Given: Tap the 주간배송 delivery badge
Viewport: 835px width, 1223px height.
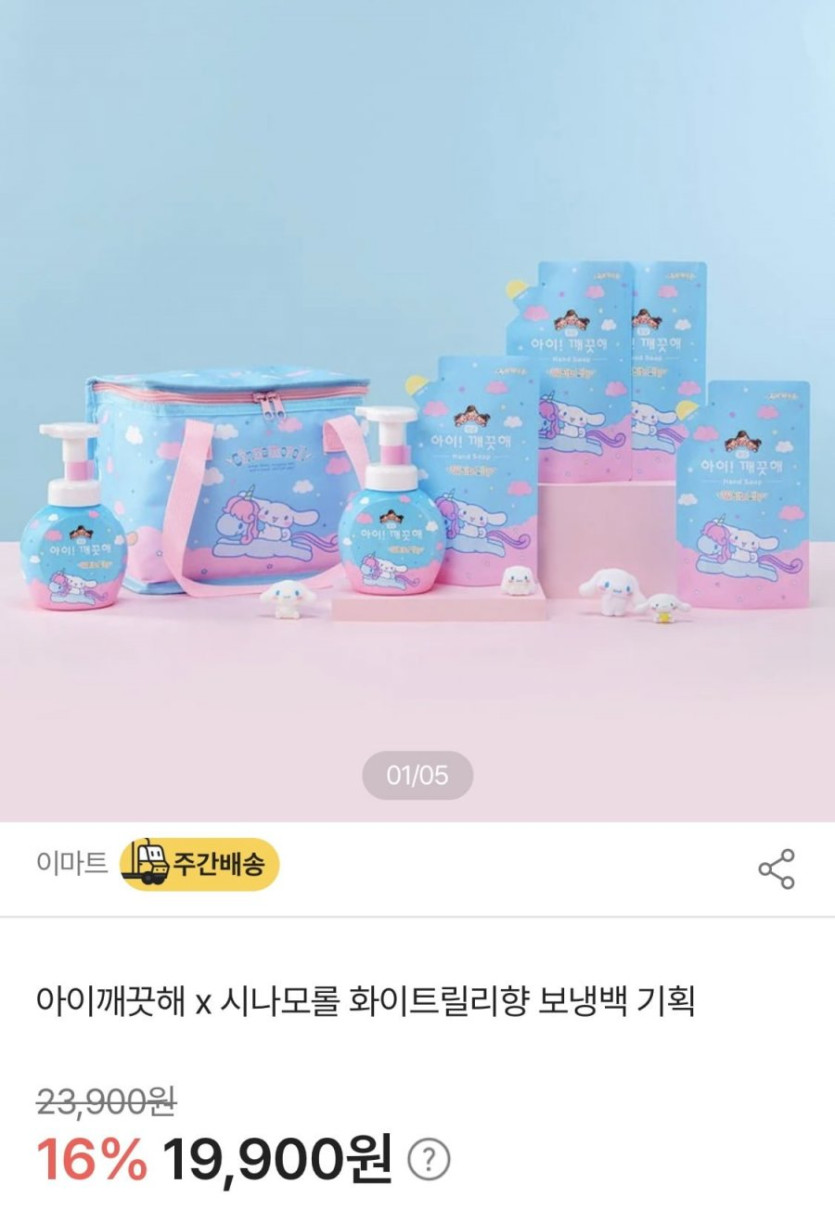Looking at the screenshot, I should 199,865.
